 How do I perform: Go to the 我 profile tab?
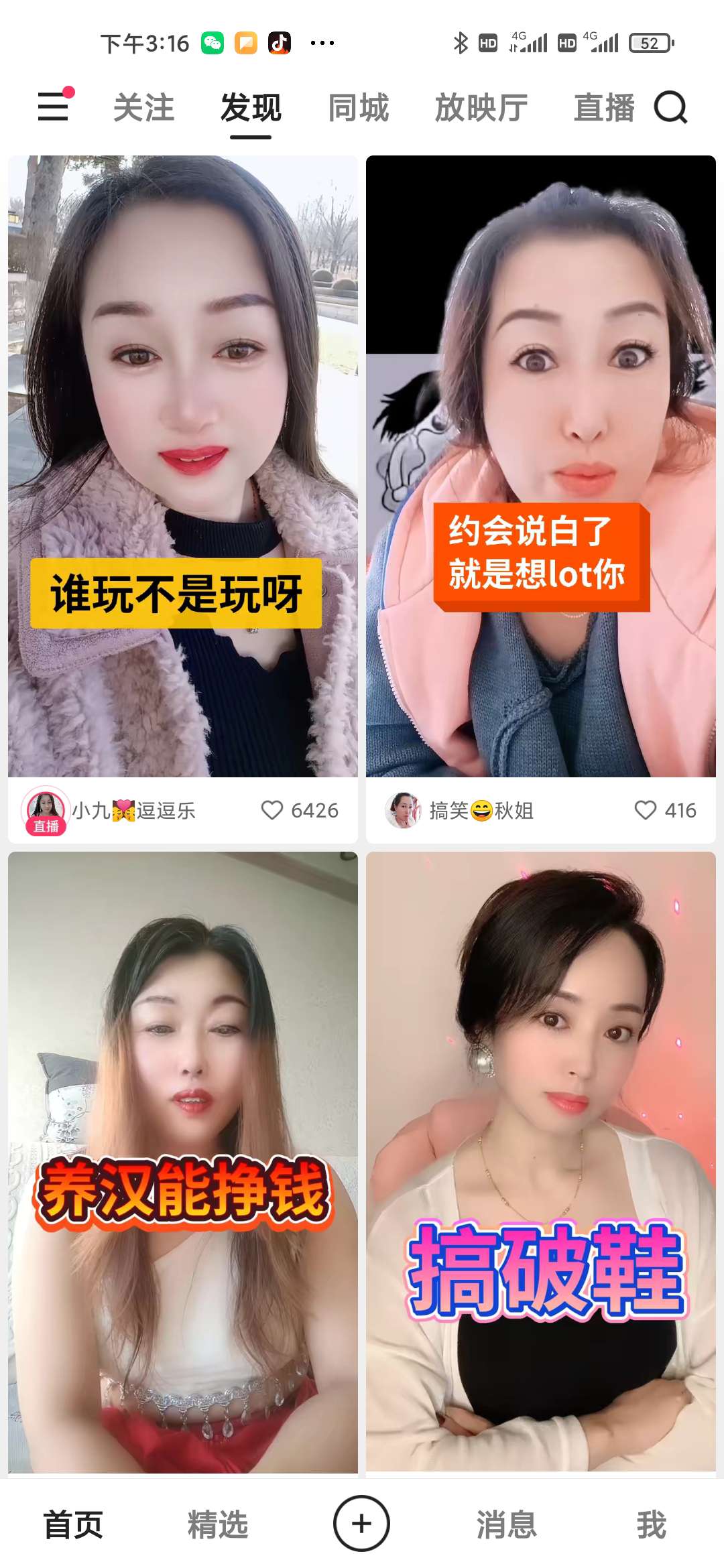651,1524
